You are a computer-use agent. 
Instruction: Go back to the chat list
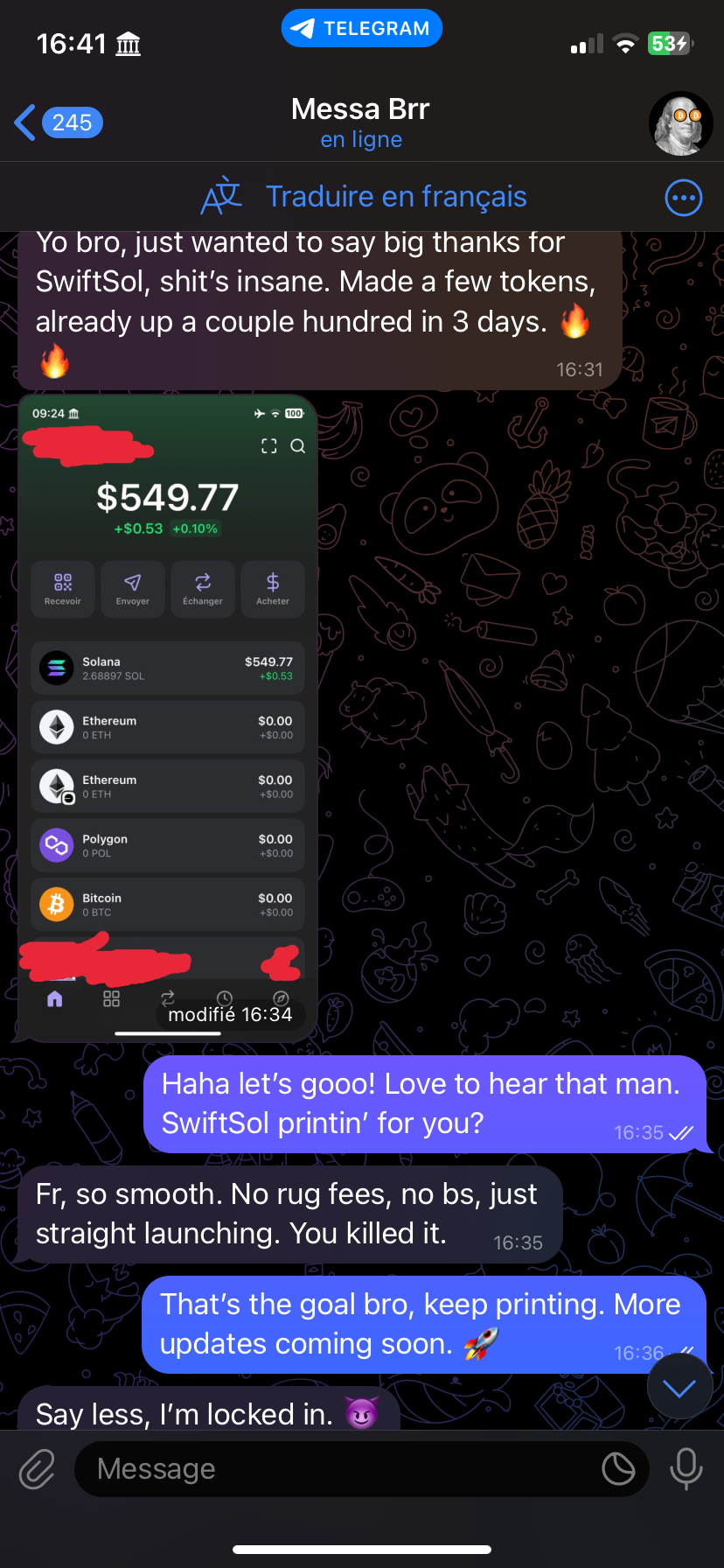pyautogui.click(x=58, y=122)
